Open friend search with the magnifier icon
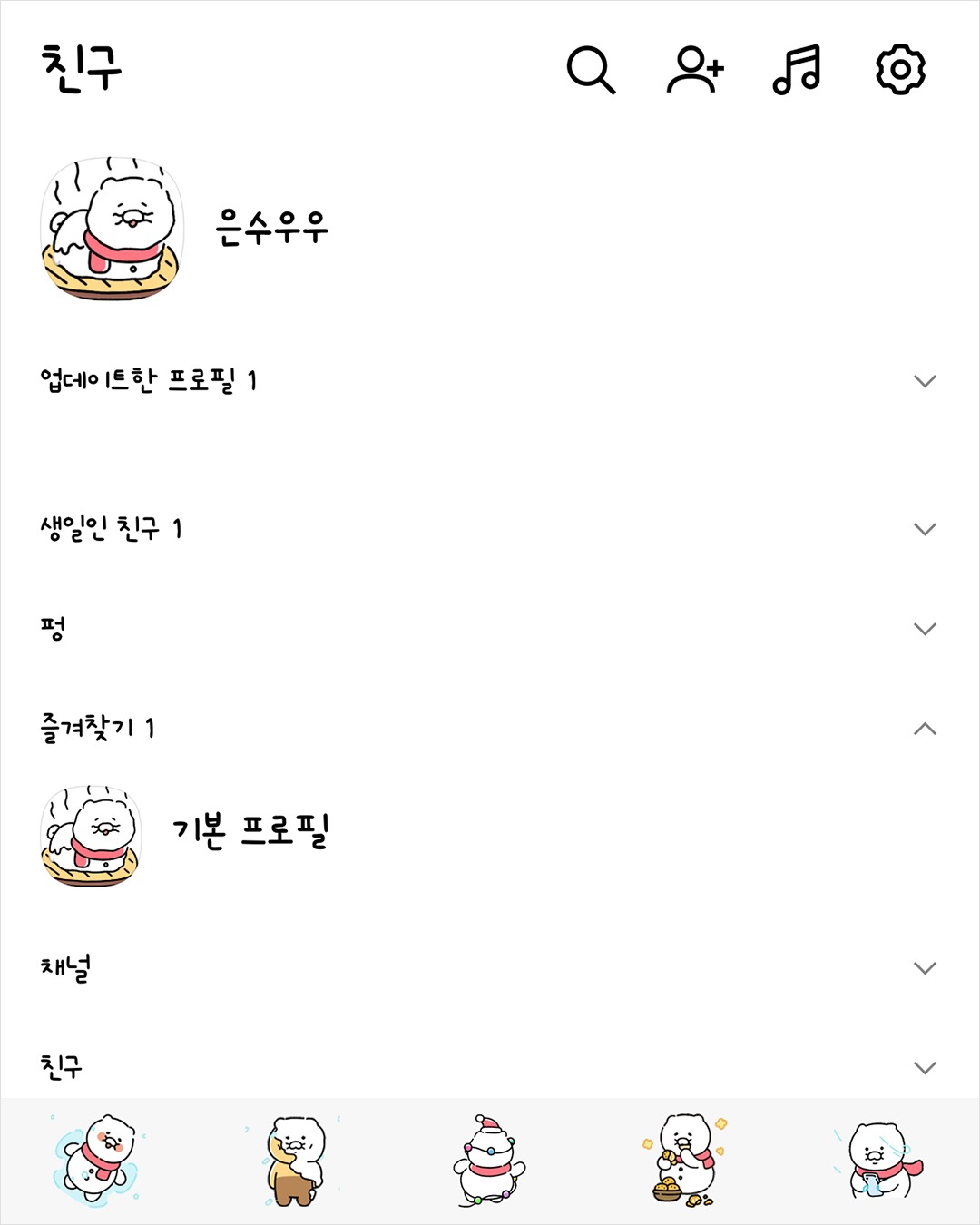Image resolution: width=980 pixels, height=1225 pixels. (x=591, y=70)
